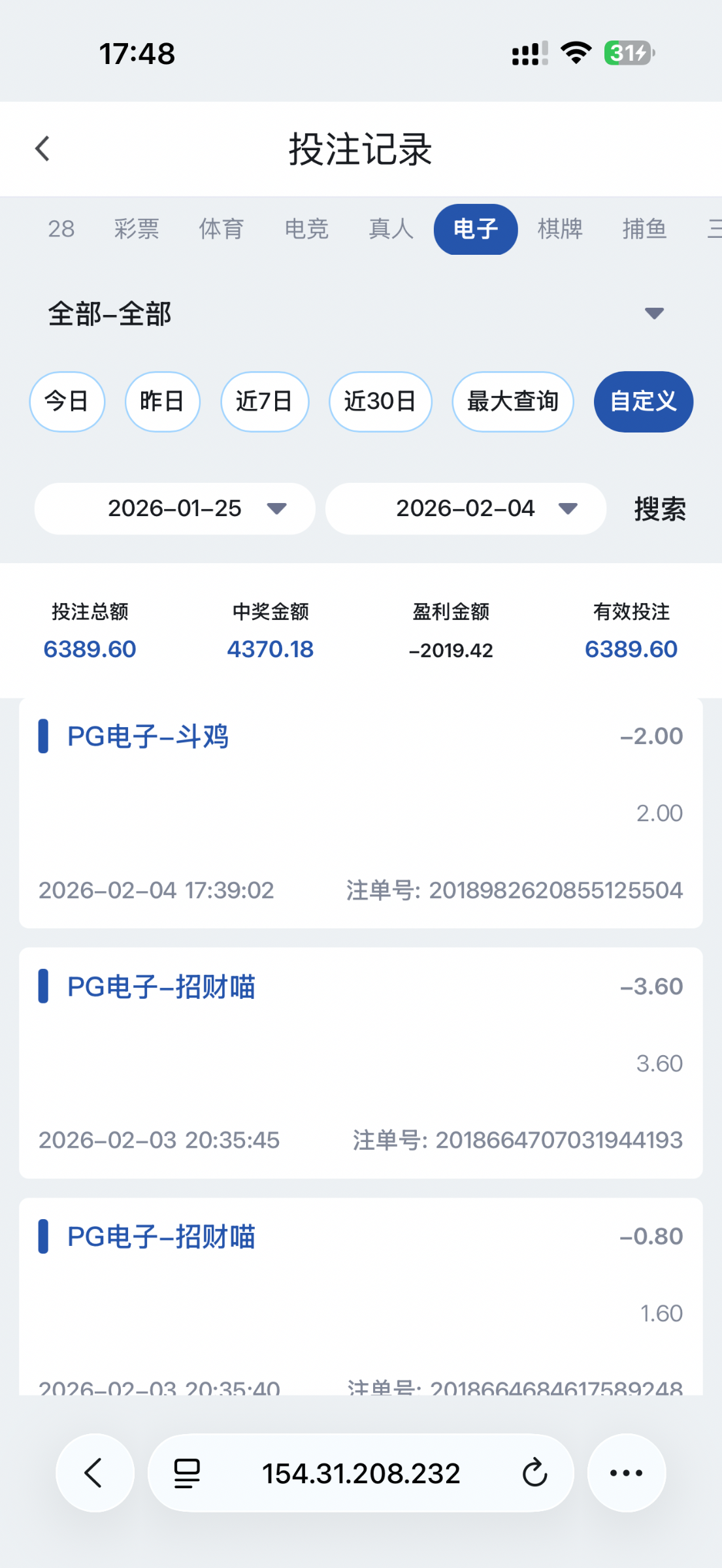Viewport: 722px width, 1568px height.
Task: Reload the page in the browser bar
Action: pyautogui.click(x=534, y=1473)
